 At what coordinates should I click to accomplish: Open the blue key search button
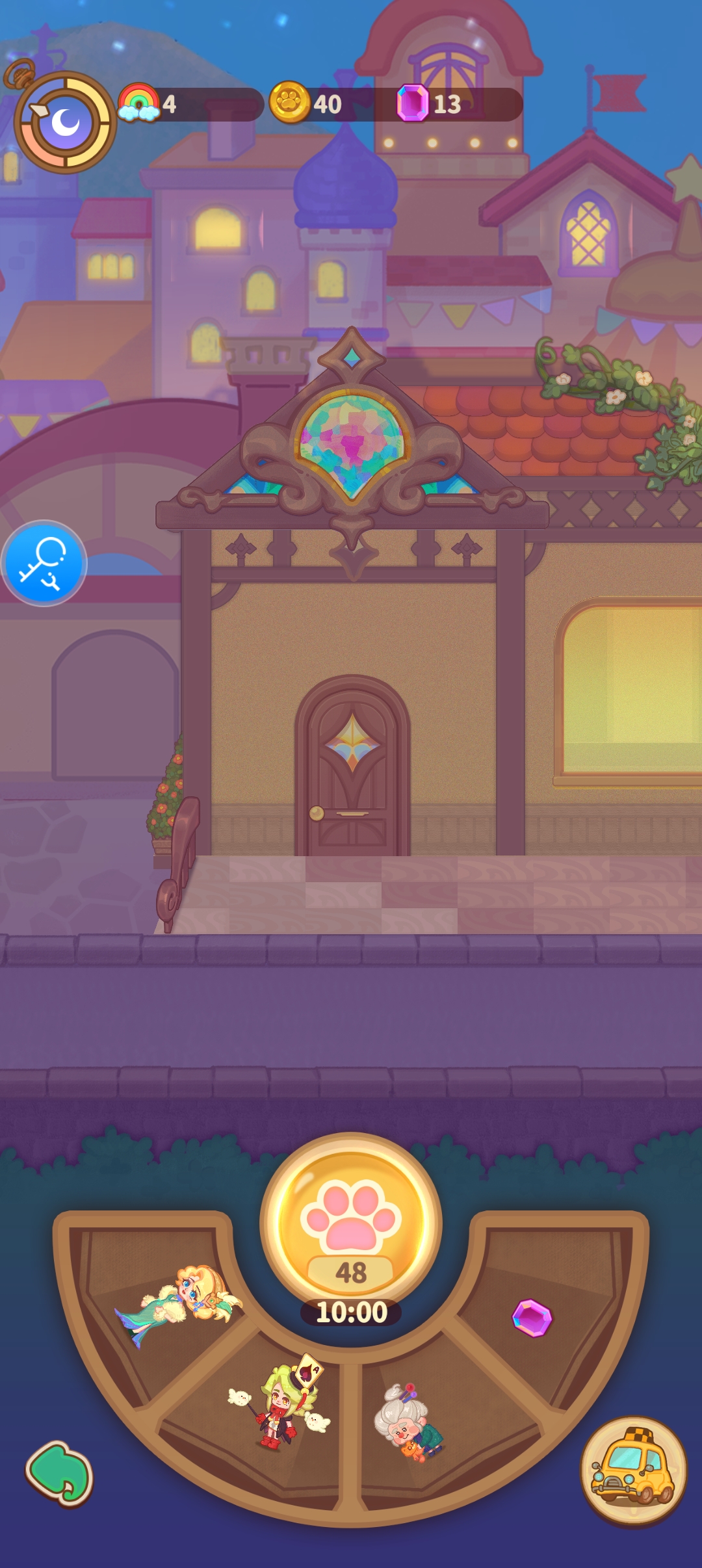[44, 563]
